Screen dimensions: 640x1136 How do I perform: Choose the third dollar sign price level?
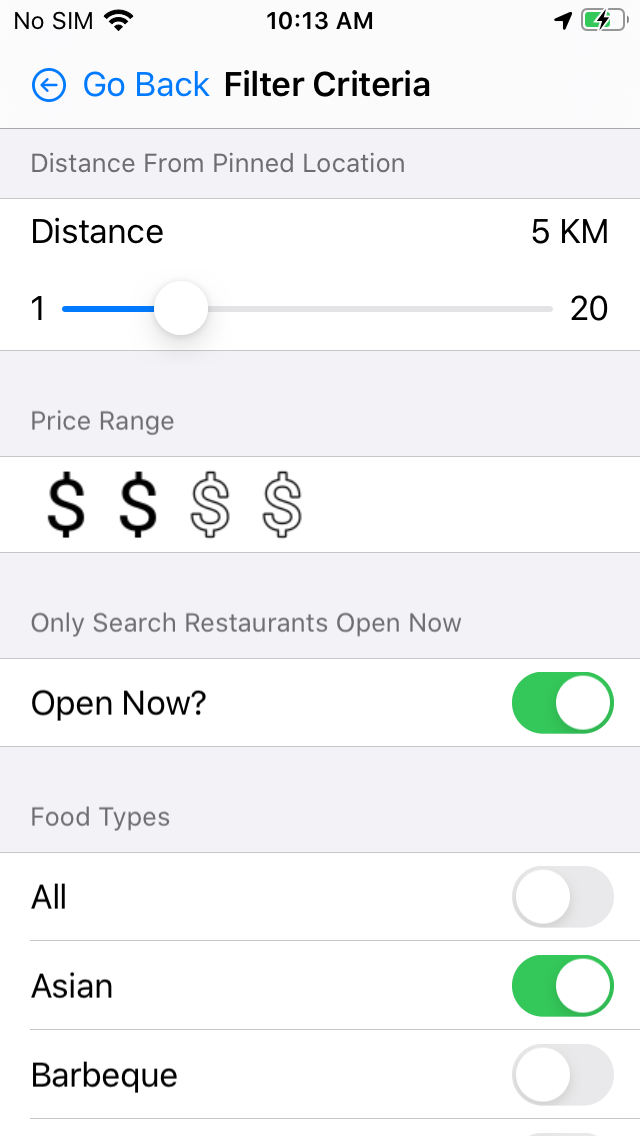point(210,506)
